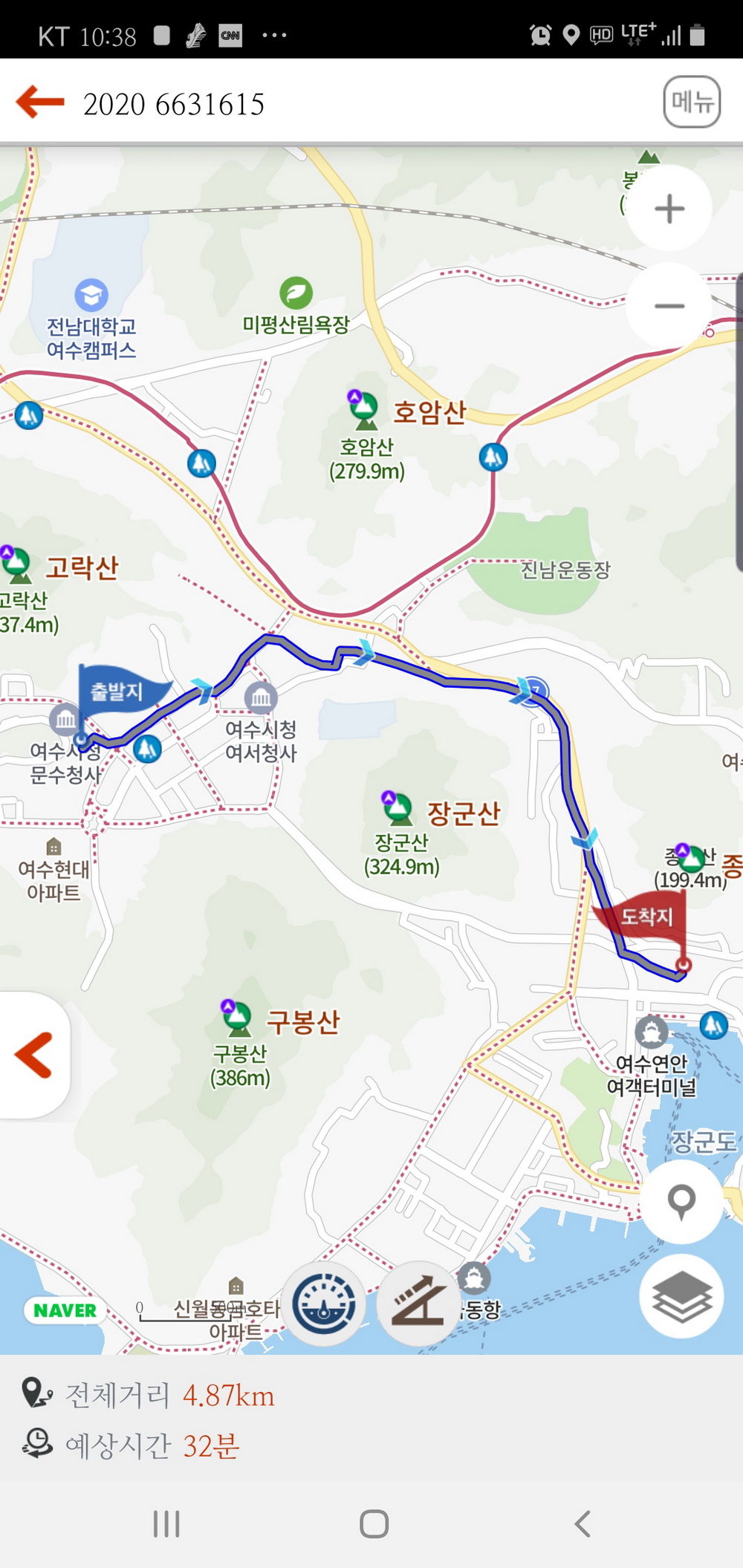Open Android recent apps
The image size is (743, 1568).
coord(166,1523)
